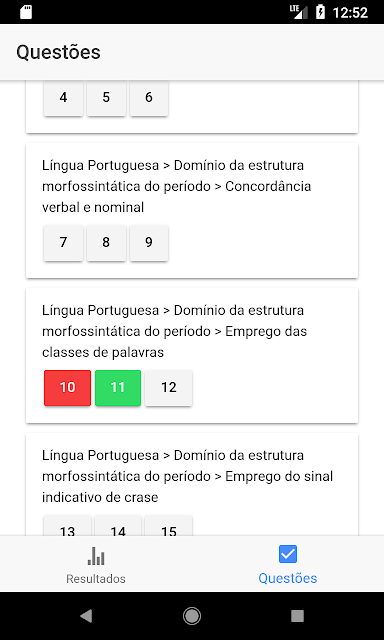Open question 7 on Concordância verbal
The image size is (384, 640).
pos(63,242)
